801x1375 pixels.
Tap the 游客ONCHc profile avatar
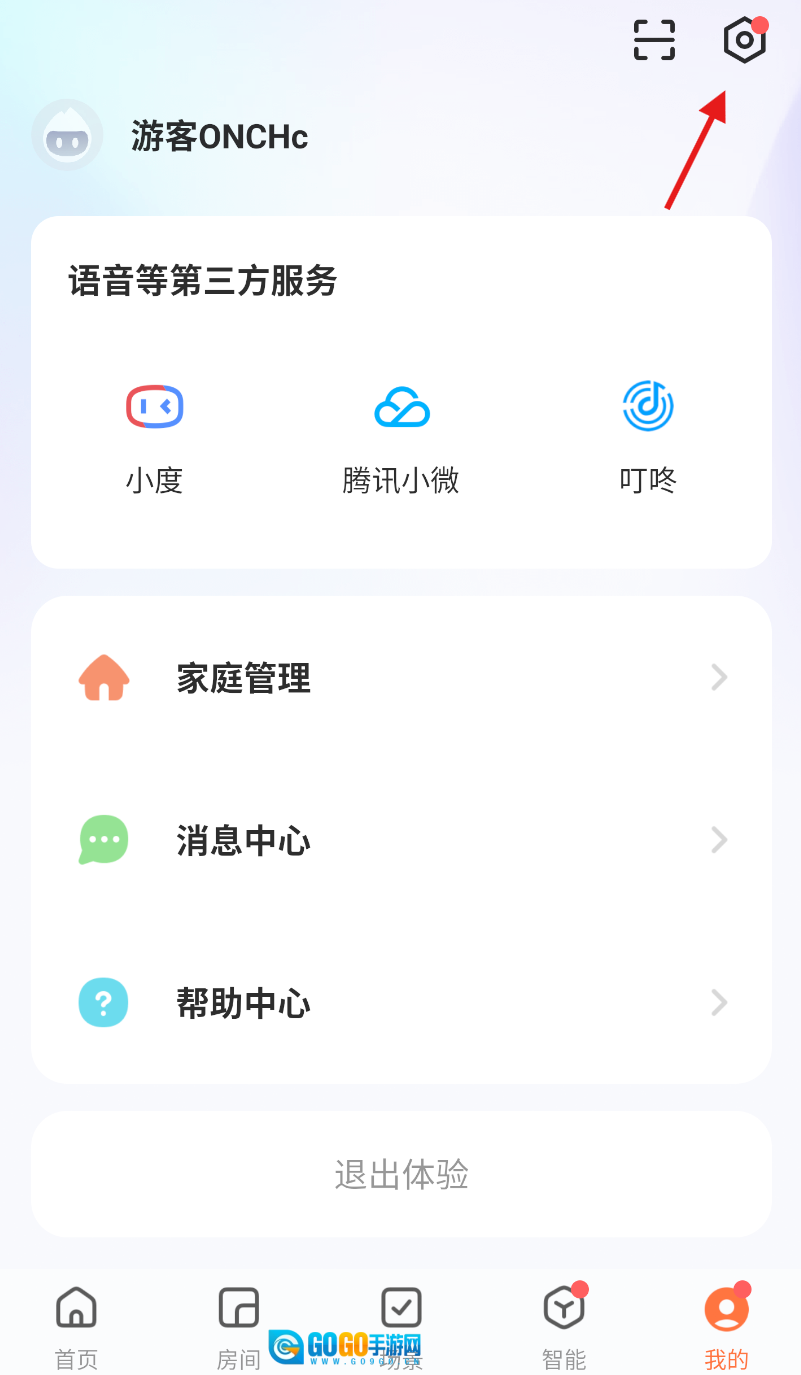[x=67, y=135]
